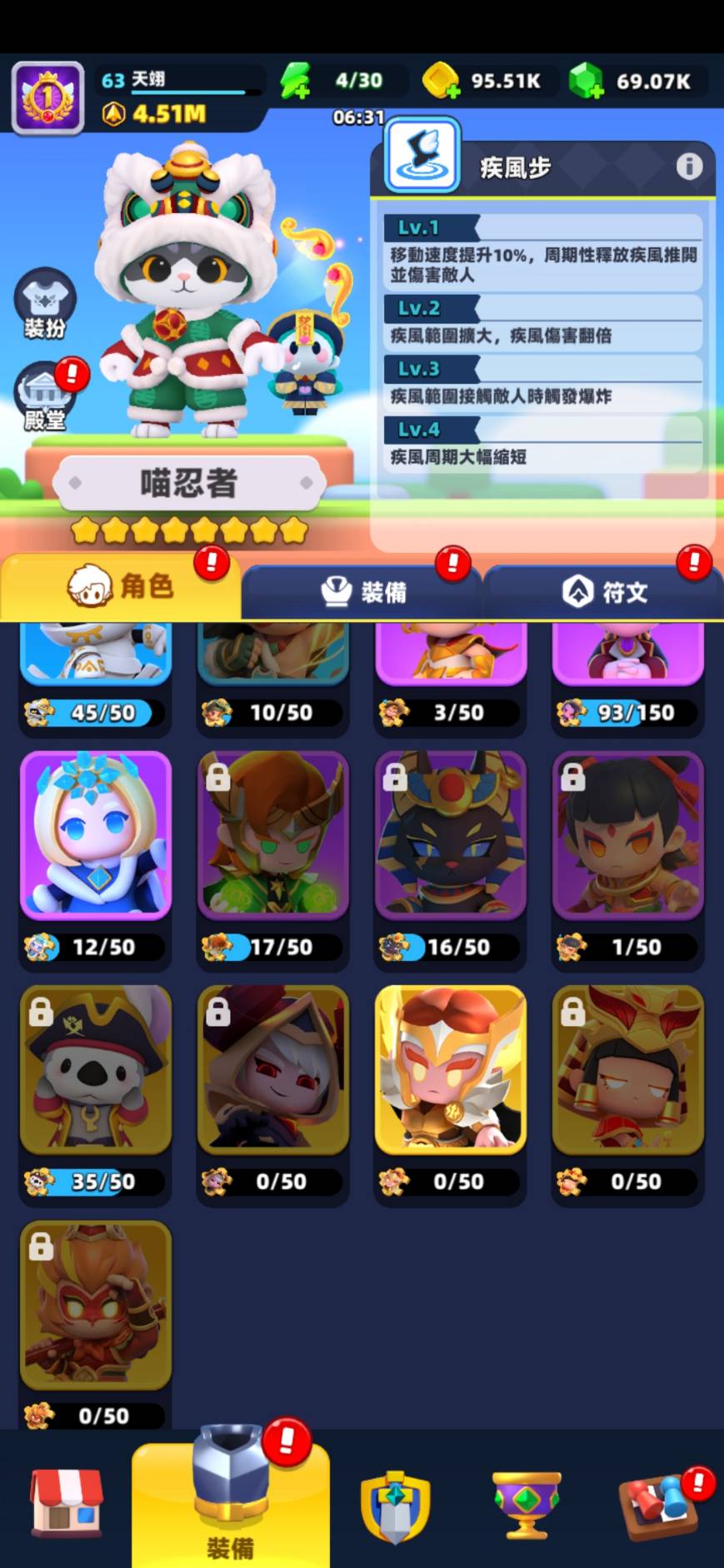Add gold coins using the coin plus
Screen dimensions: 724x1568
[x=441, y=82]
